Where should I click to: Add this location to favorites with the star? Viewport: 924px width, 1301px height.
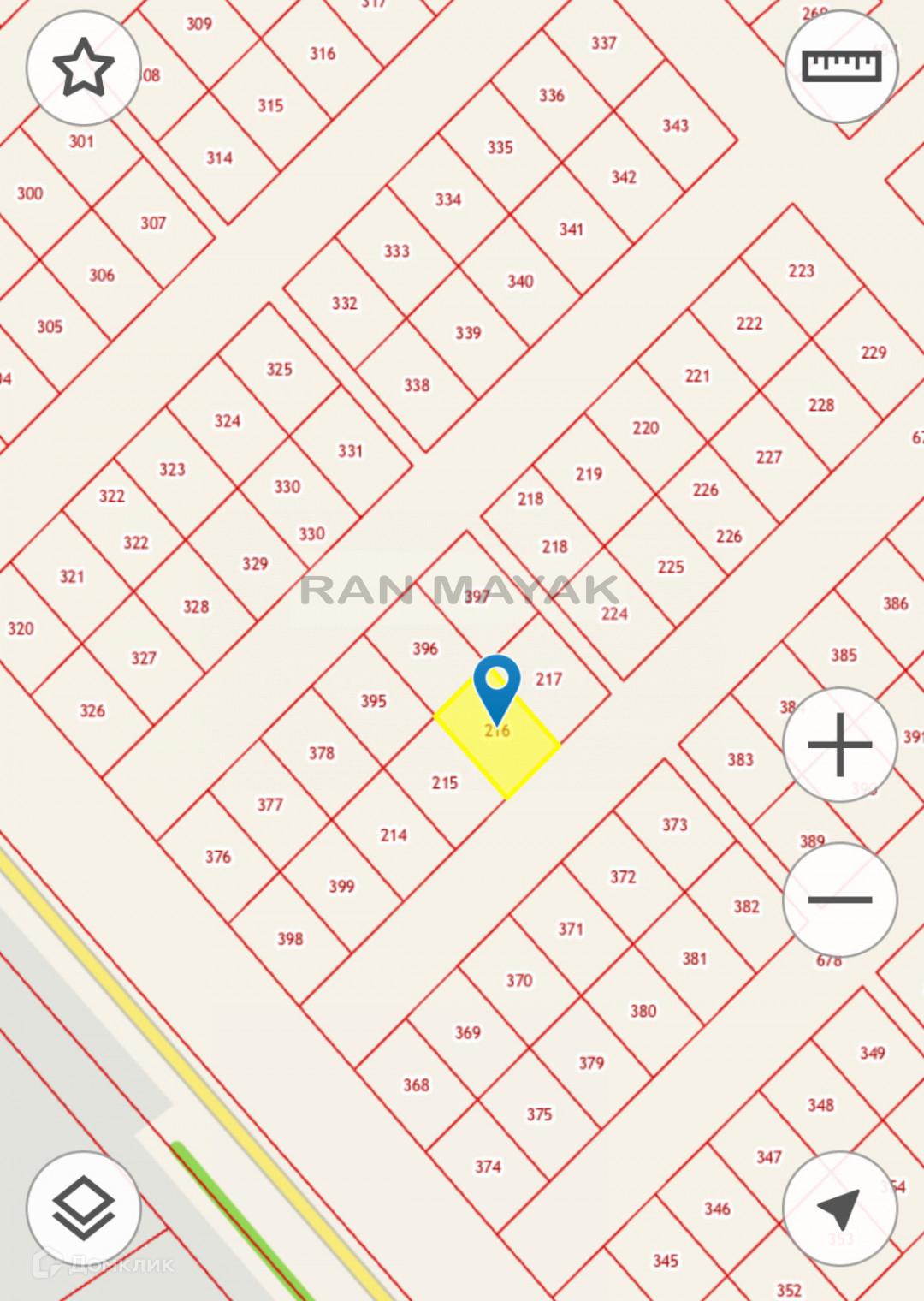coord(83,68)
